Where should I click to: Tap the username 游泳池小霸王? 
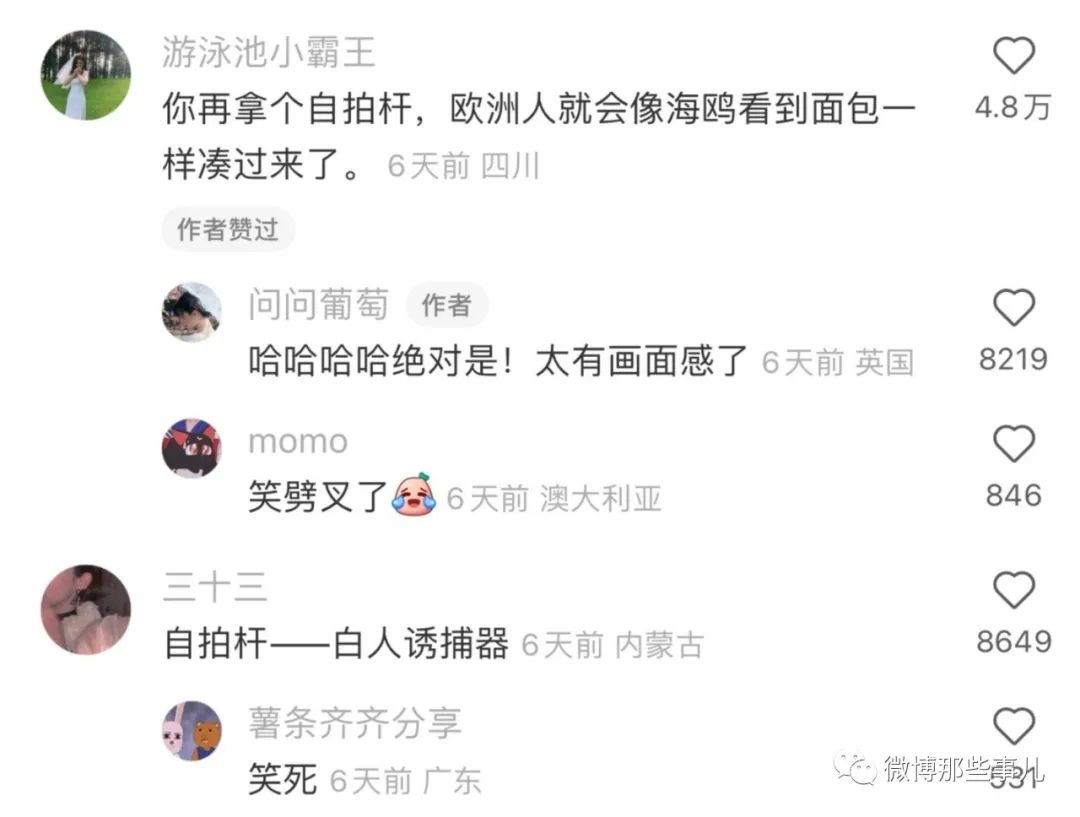[268, 53]
